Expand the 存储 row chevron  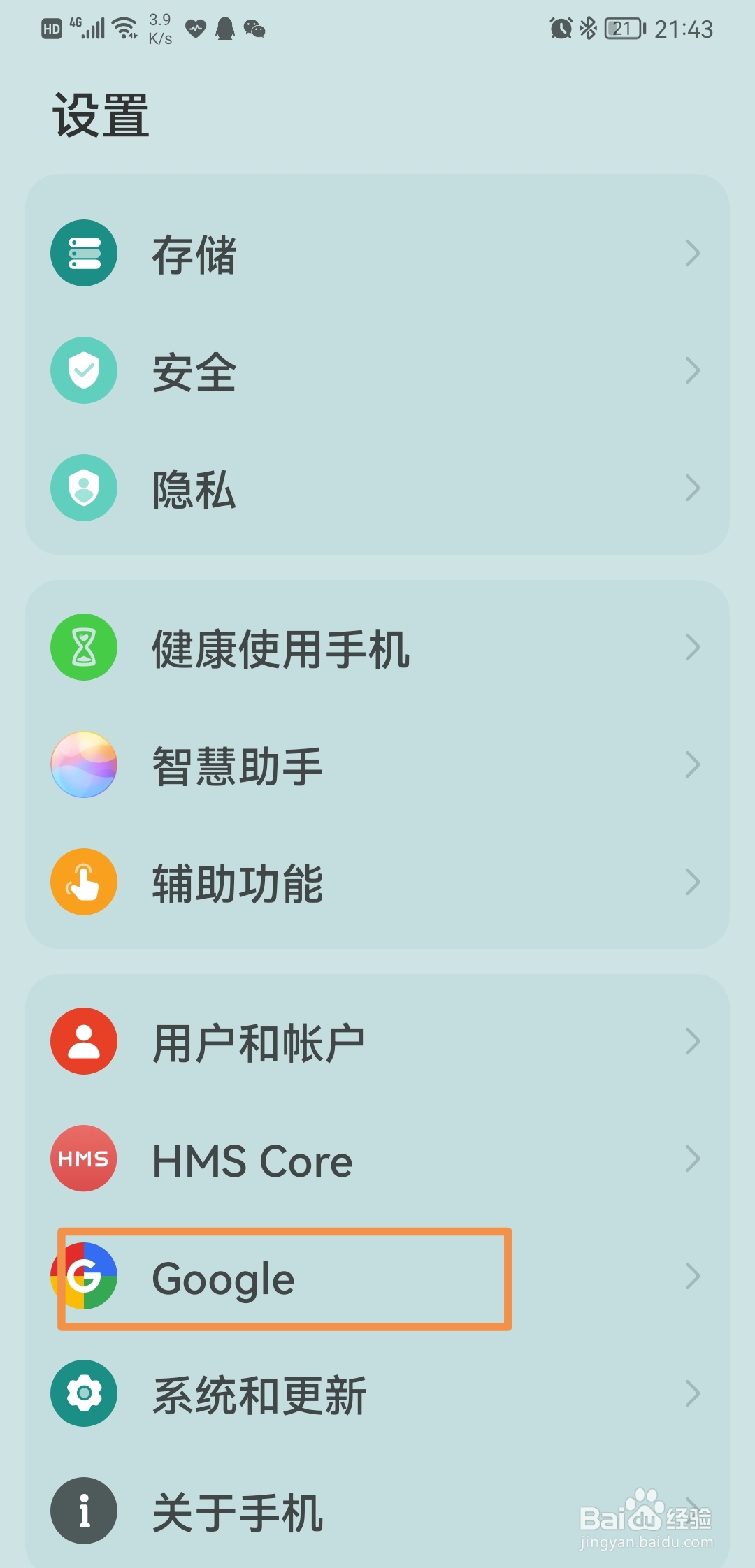[x=691, y=253]
